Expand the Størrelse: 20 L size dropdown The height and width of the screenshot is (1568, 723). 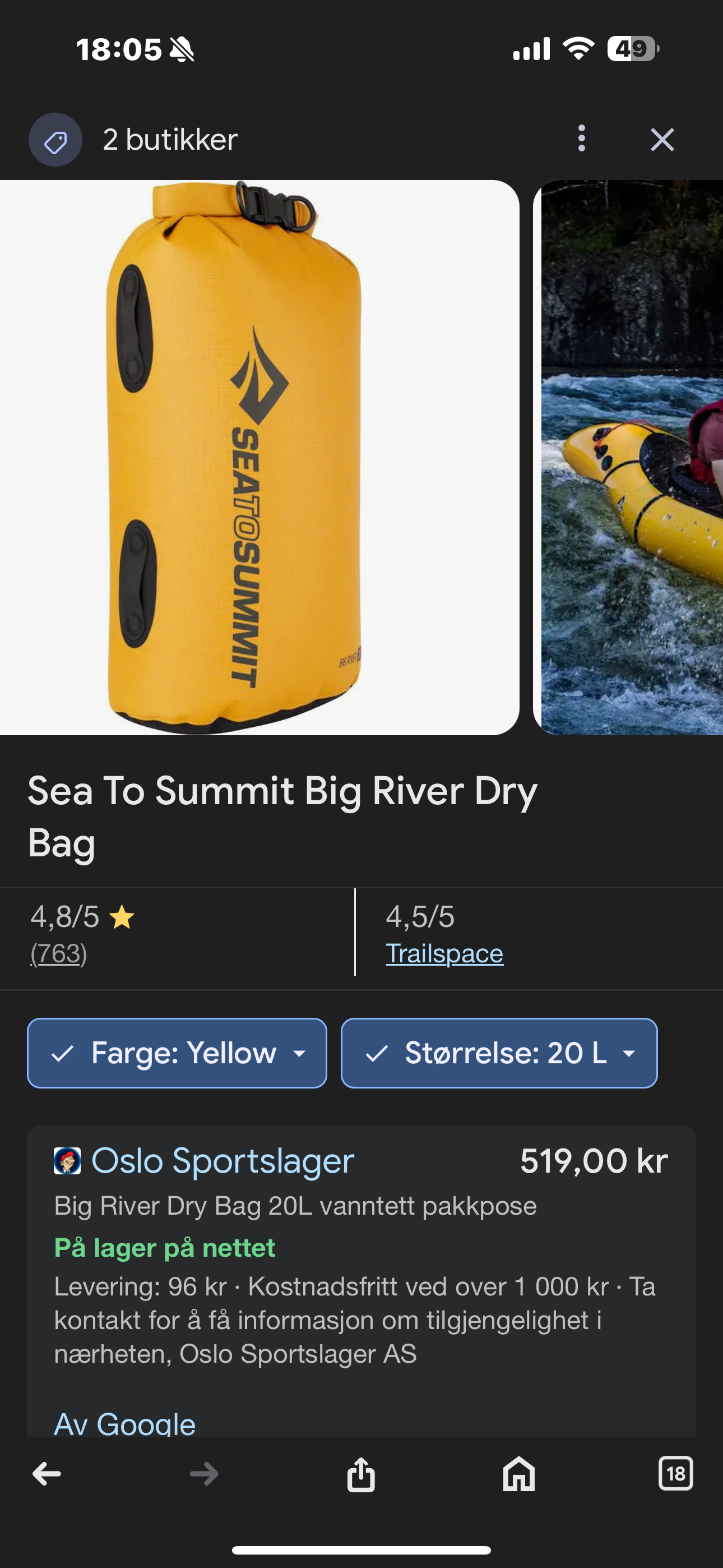(499, 1053)
